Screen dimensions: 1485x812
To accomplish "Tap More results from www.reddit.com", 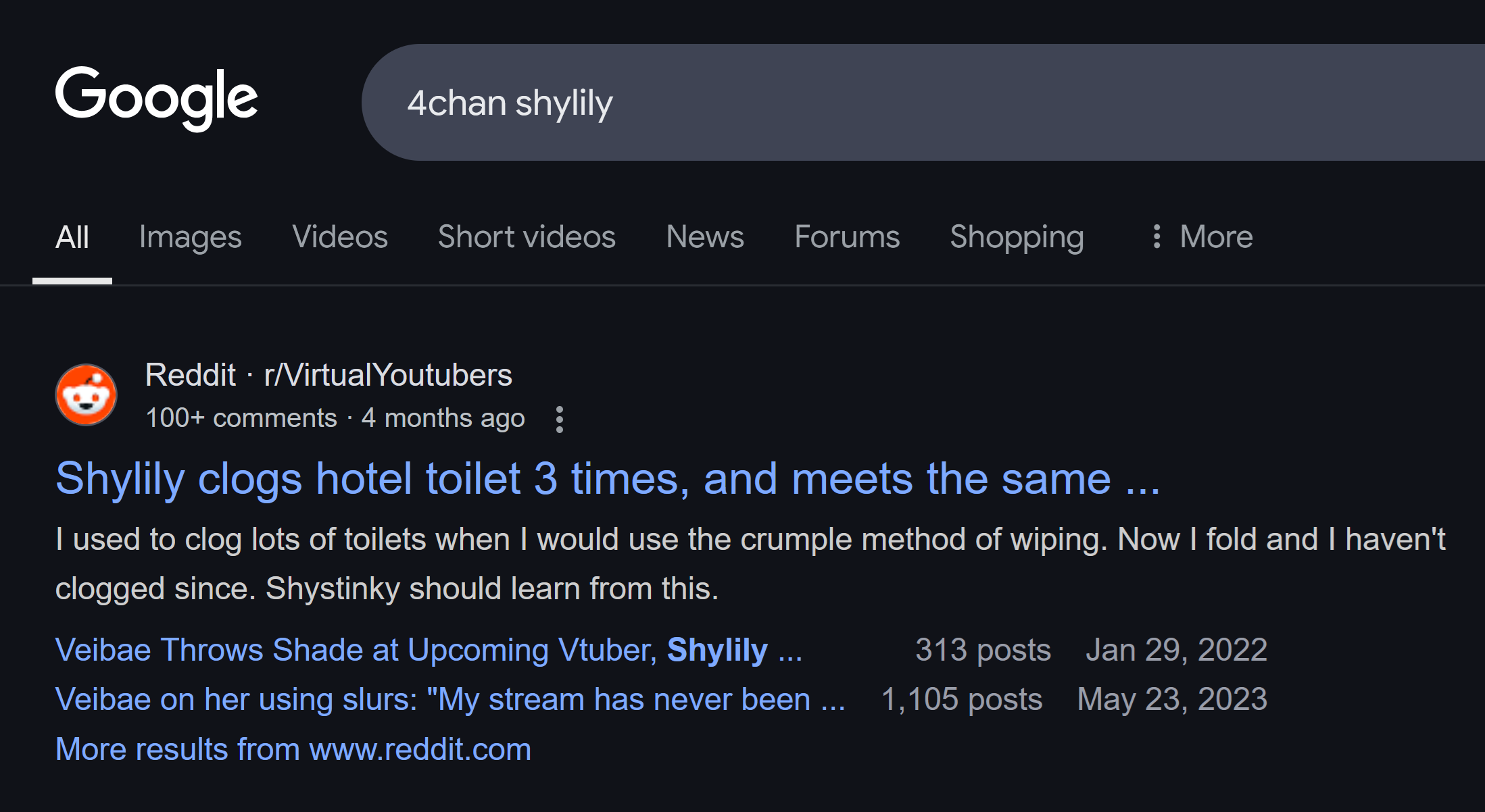I will click(x=293, y=749).
